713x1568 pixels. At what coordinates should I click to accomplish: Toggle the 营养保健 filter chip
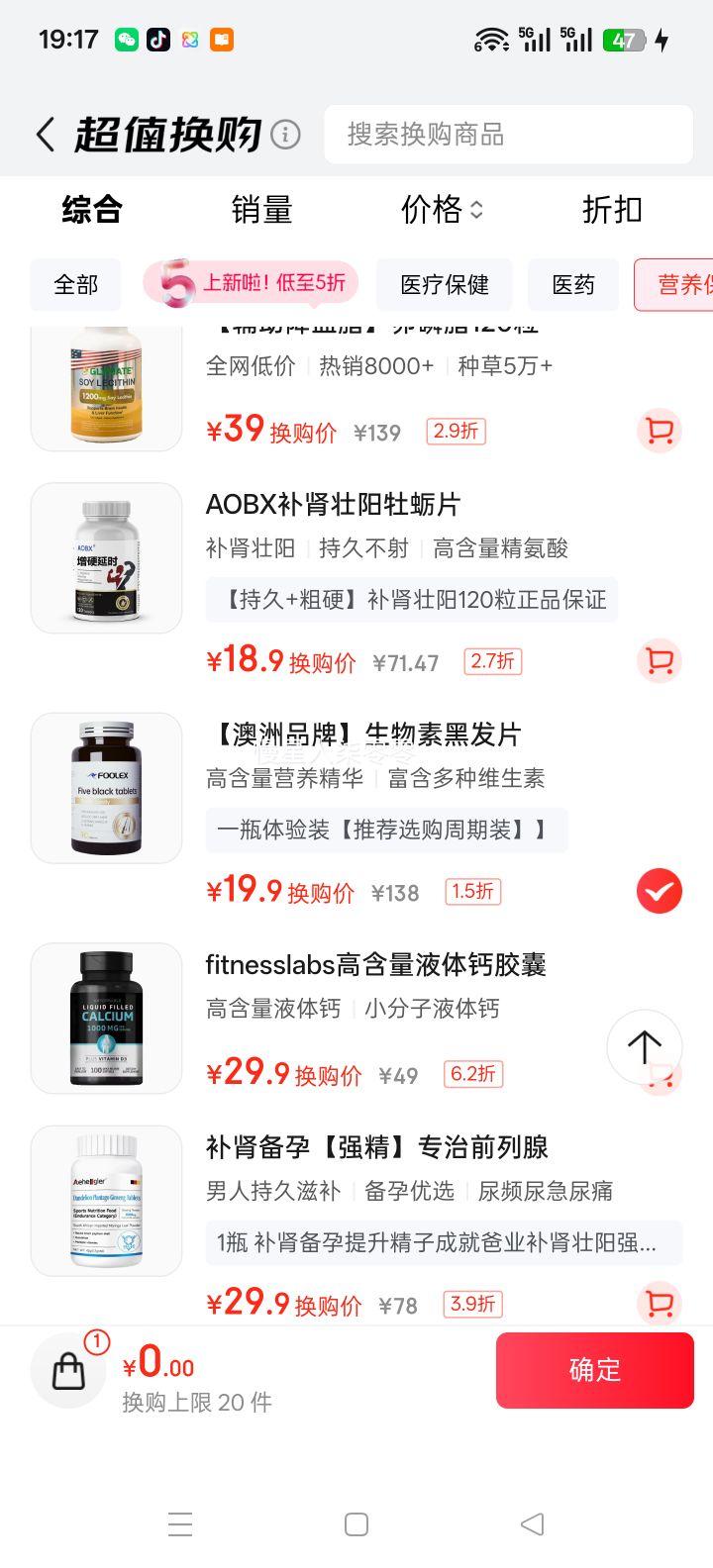pos(683,284)
